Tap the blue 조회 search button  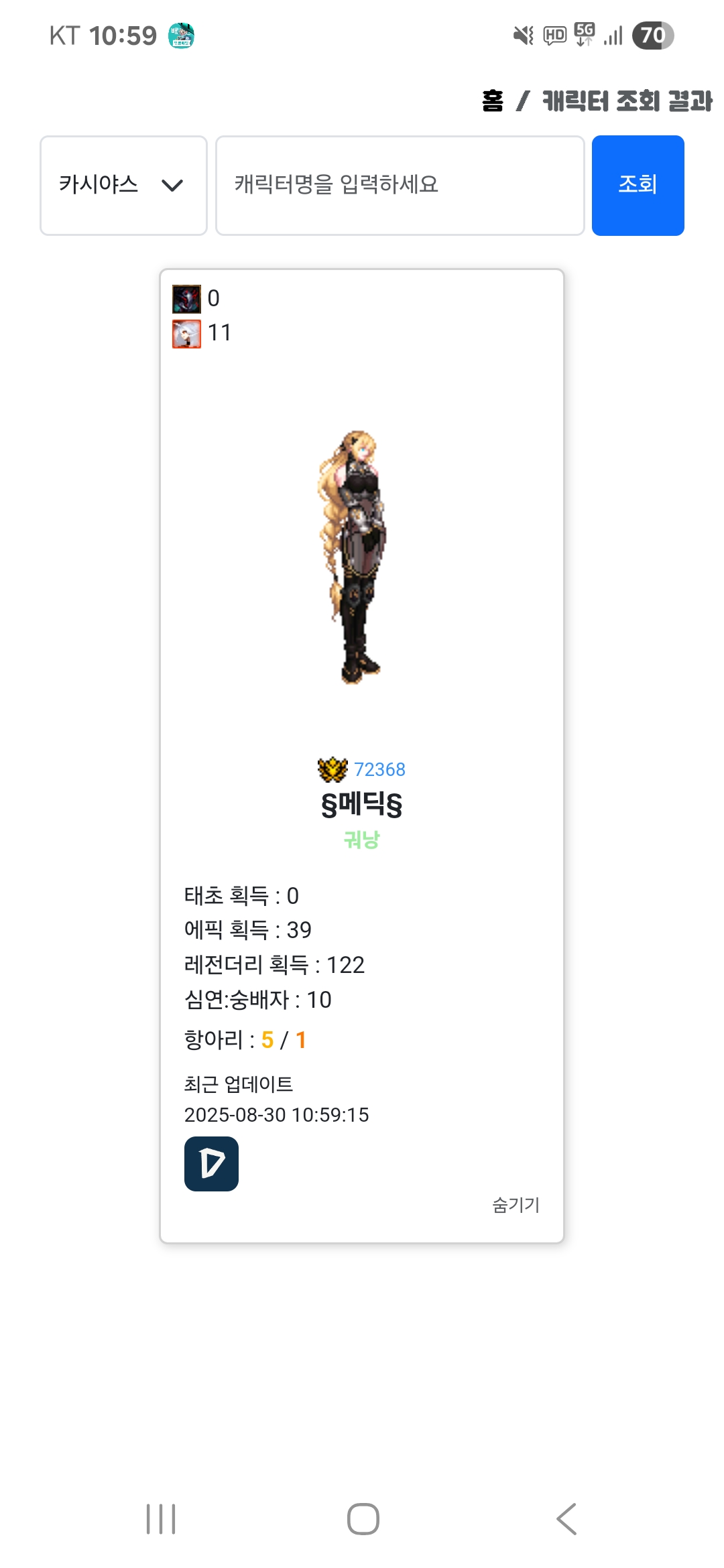coord(638,186)
